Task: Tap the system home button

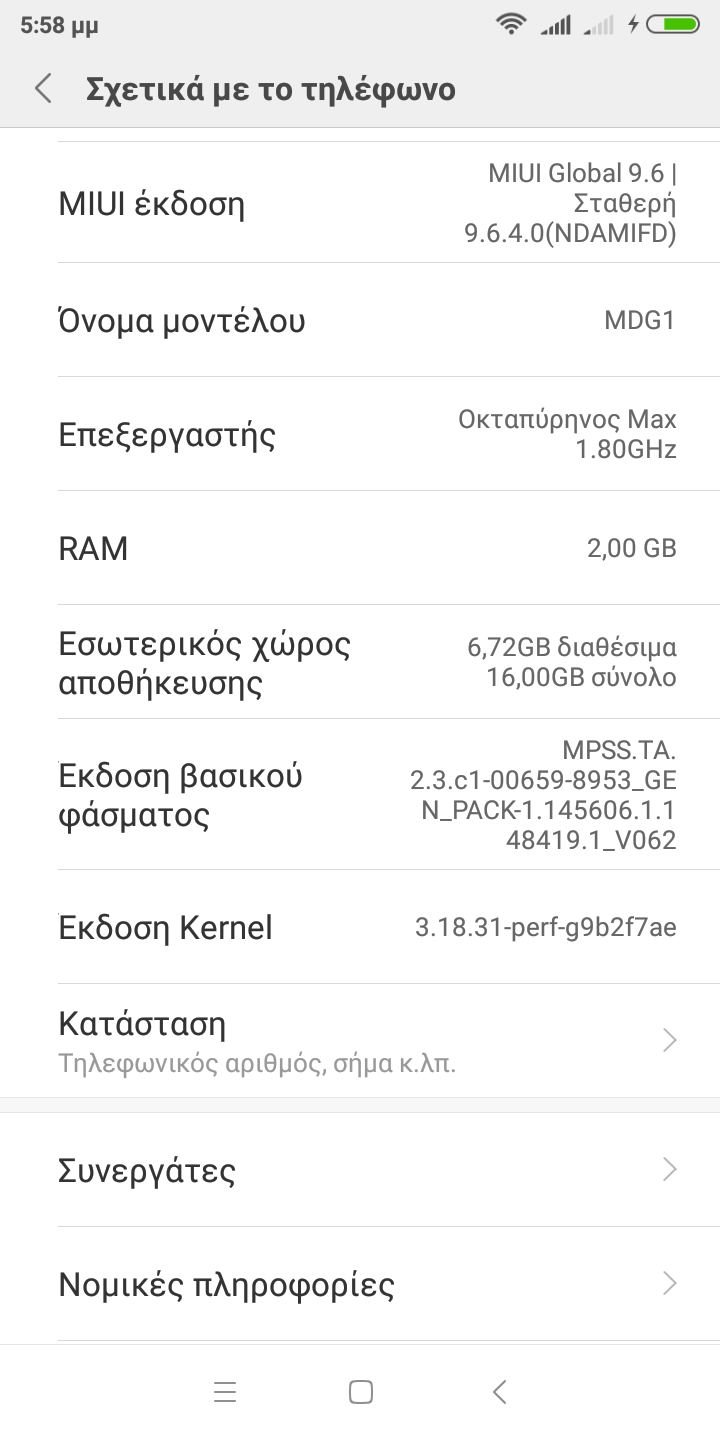Action: pyautogui.click(x=361, y=1392)
